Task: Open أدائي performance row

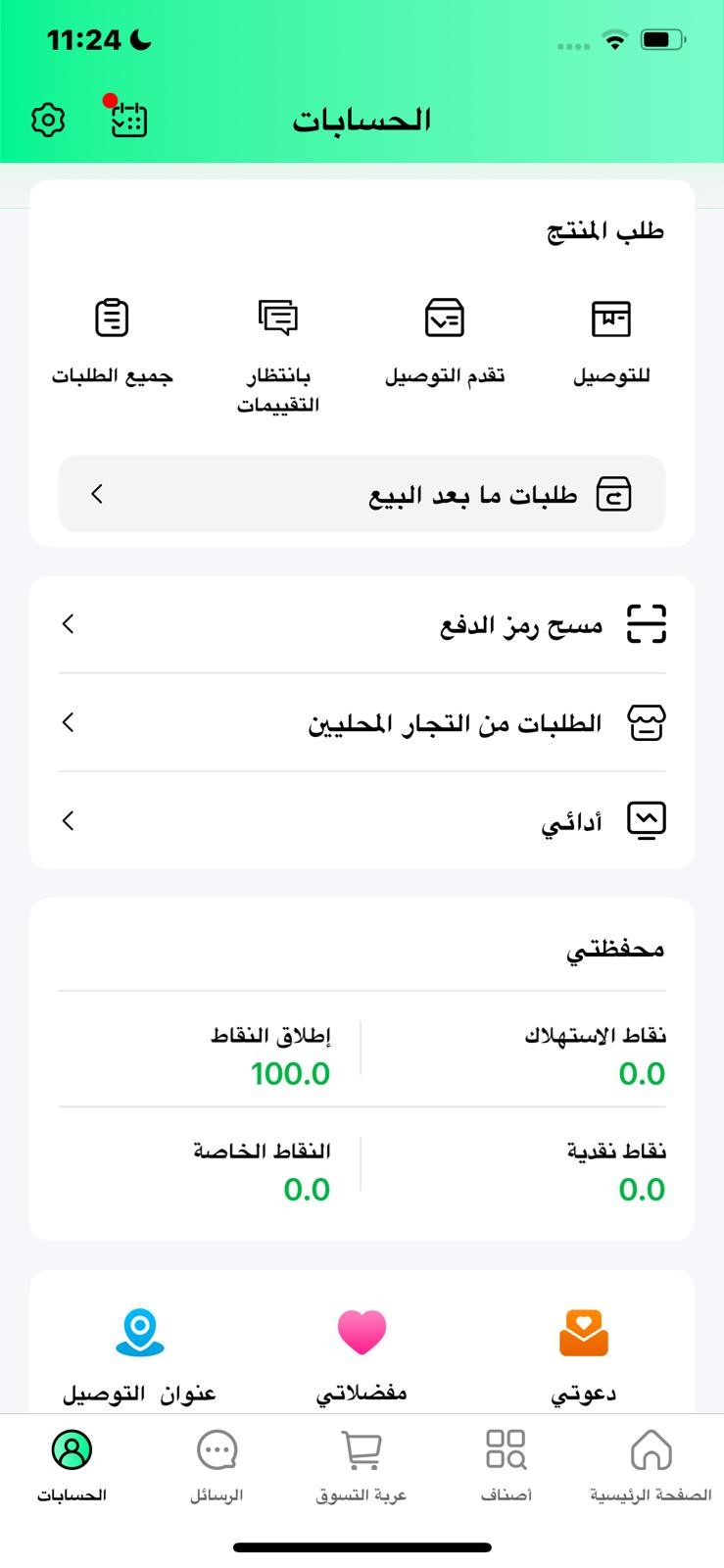Action: (x=362, y=821)
